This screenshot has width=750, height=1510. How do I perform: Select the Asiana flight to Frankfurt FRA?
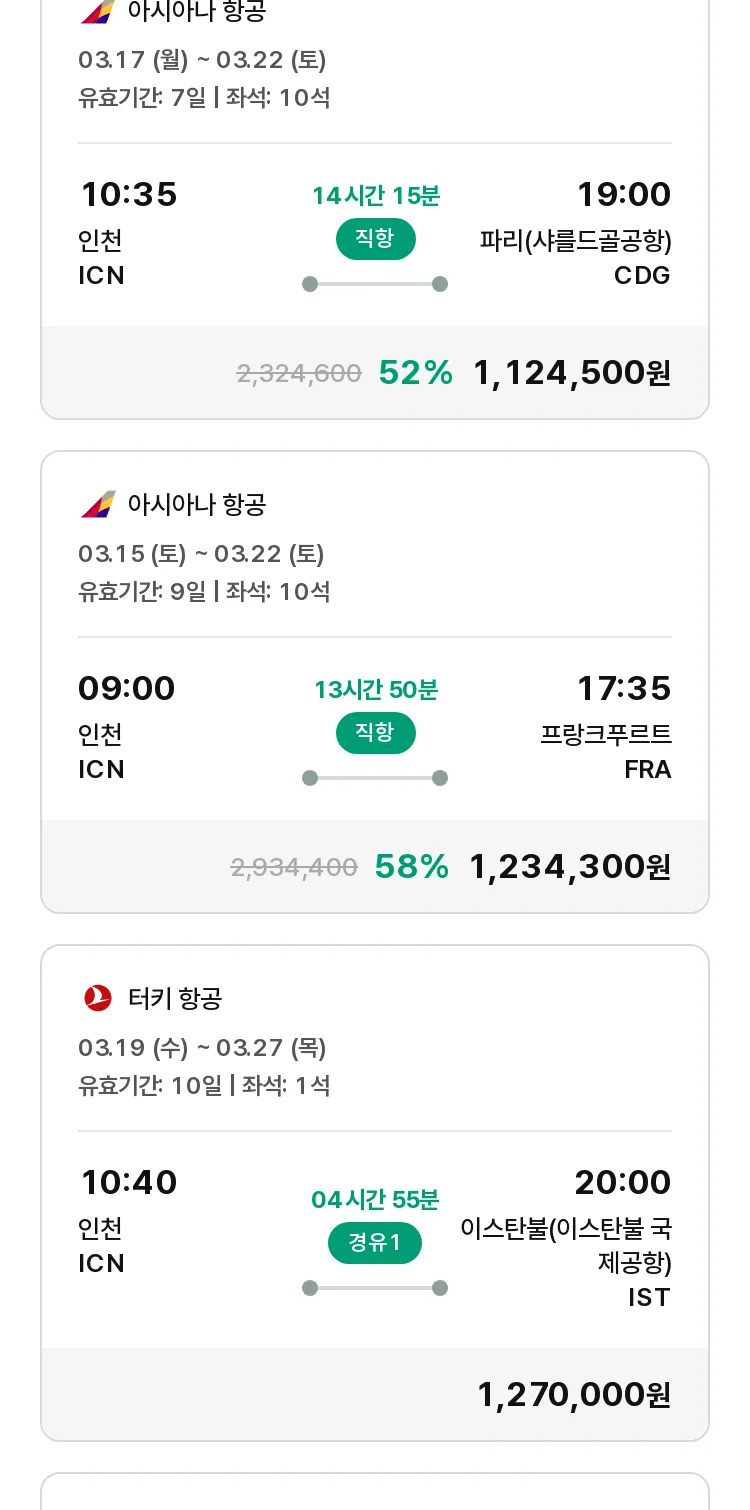375,682
